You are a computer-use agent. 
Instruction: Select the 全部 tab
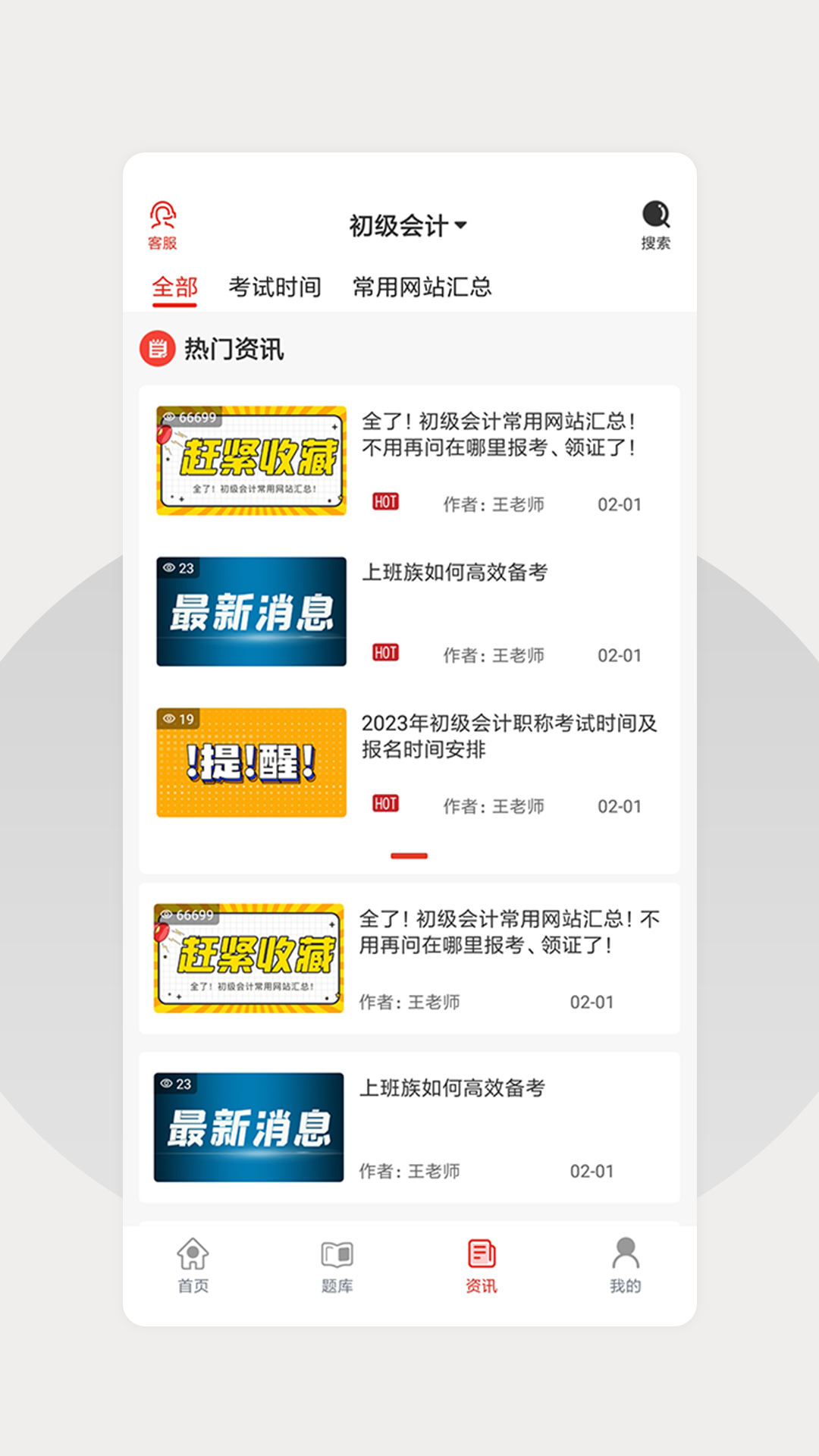pyautogui.click(x=174, y=287)
